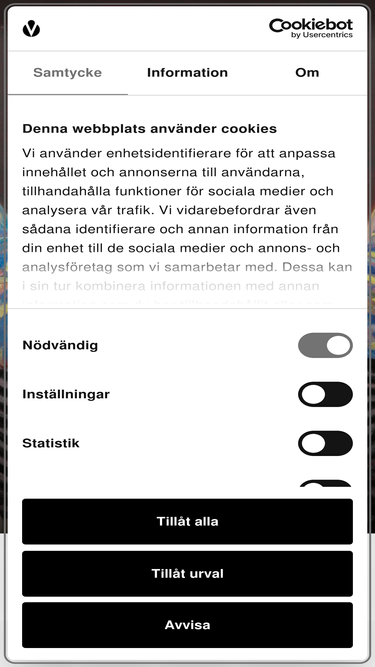Open the Om tab

[307, 73]
